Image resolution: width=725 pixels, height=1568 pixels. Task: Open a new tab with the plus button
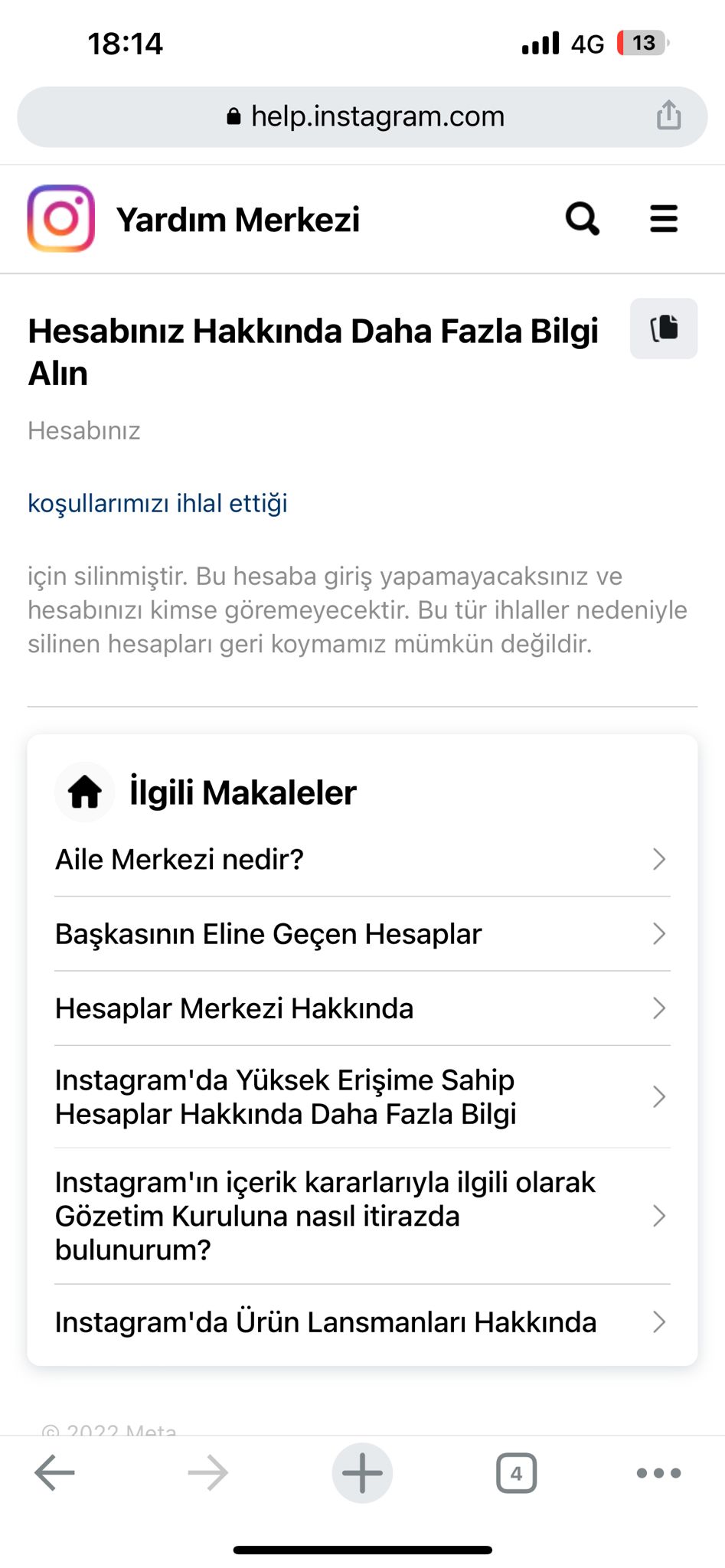pyautogui.click(x=362, y=1472)
